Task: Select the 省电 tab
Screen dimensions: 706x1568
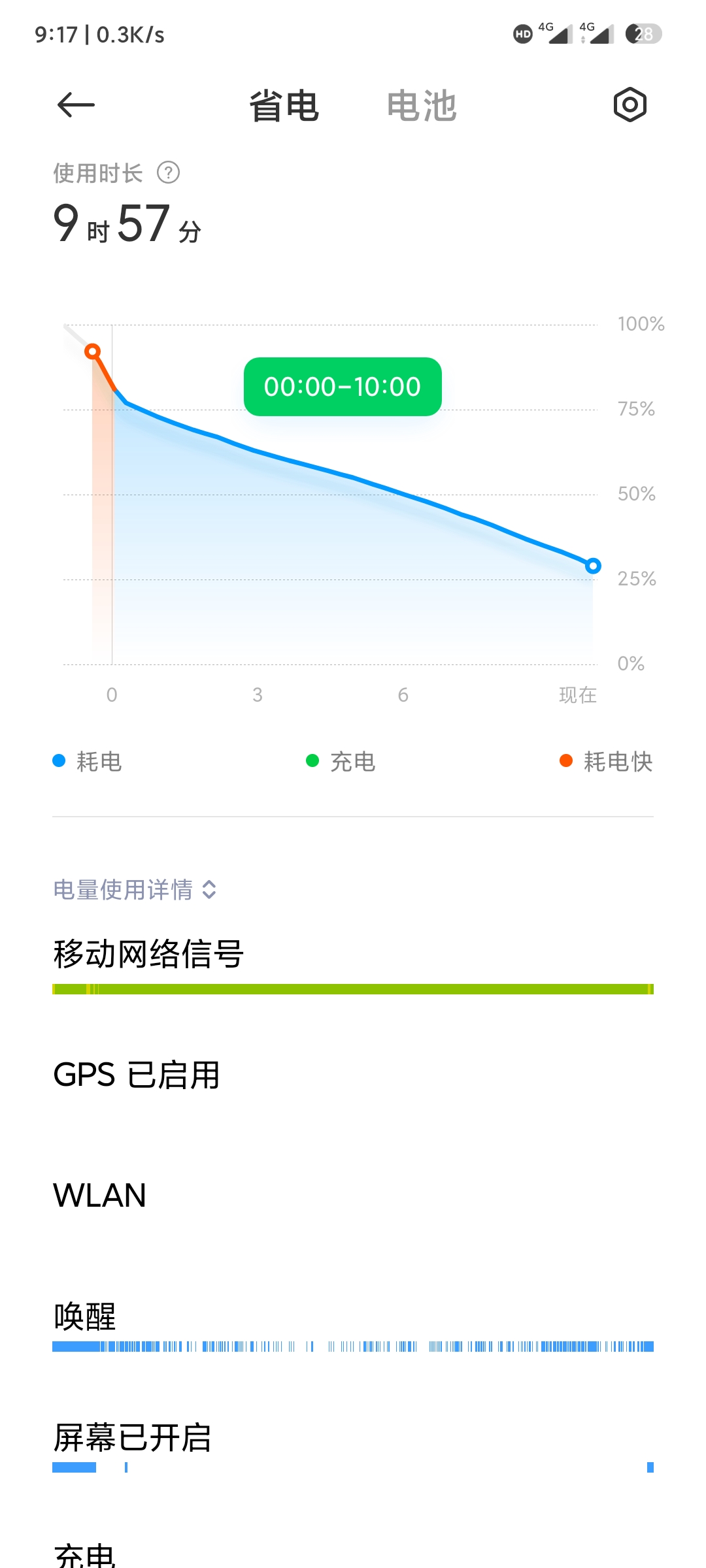Action: (284, 106)
